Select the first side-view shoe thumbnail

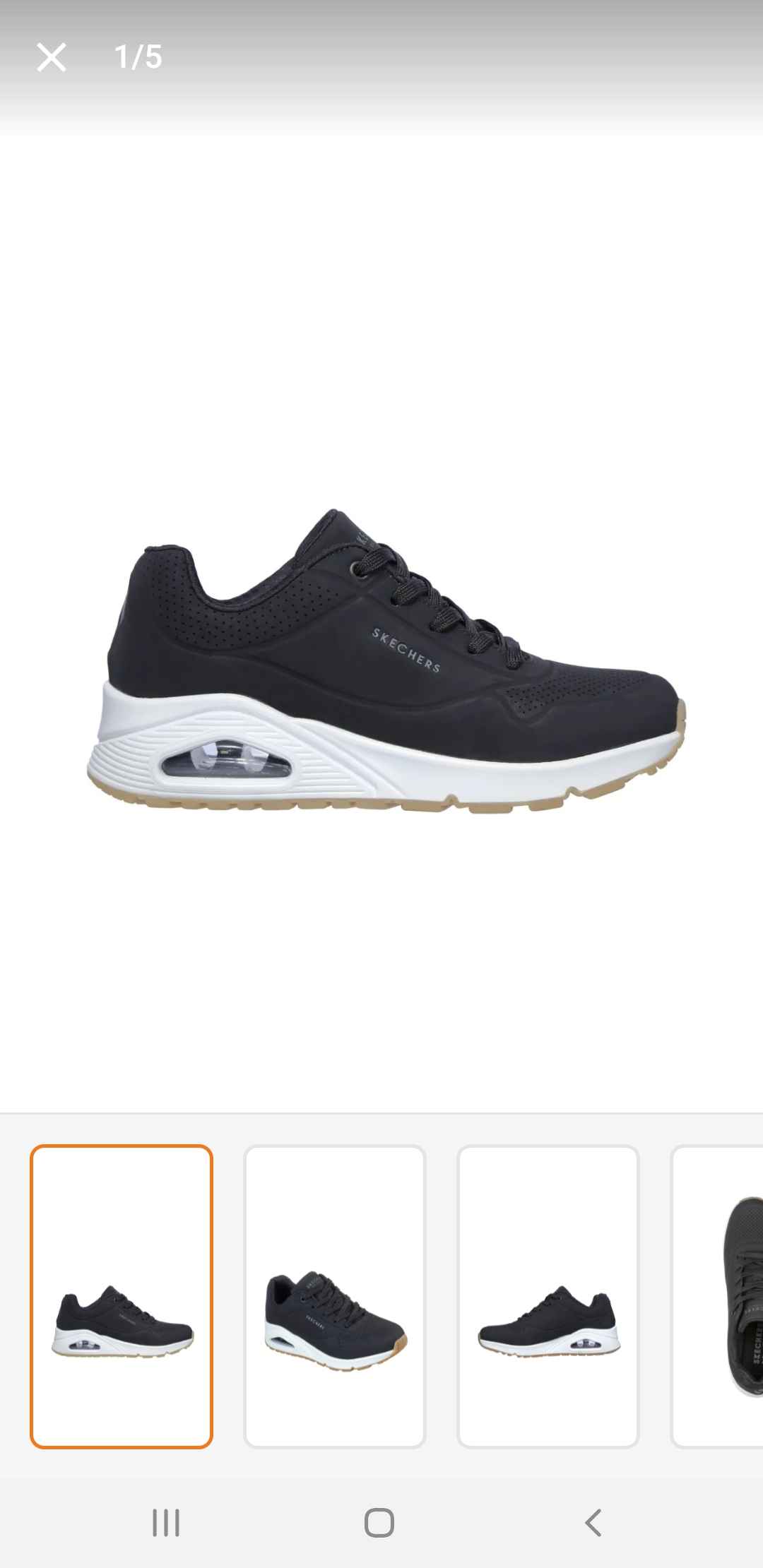click(122, 1296)
